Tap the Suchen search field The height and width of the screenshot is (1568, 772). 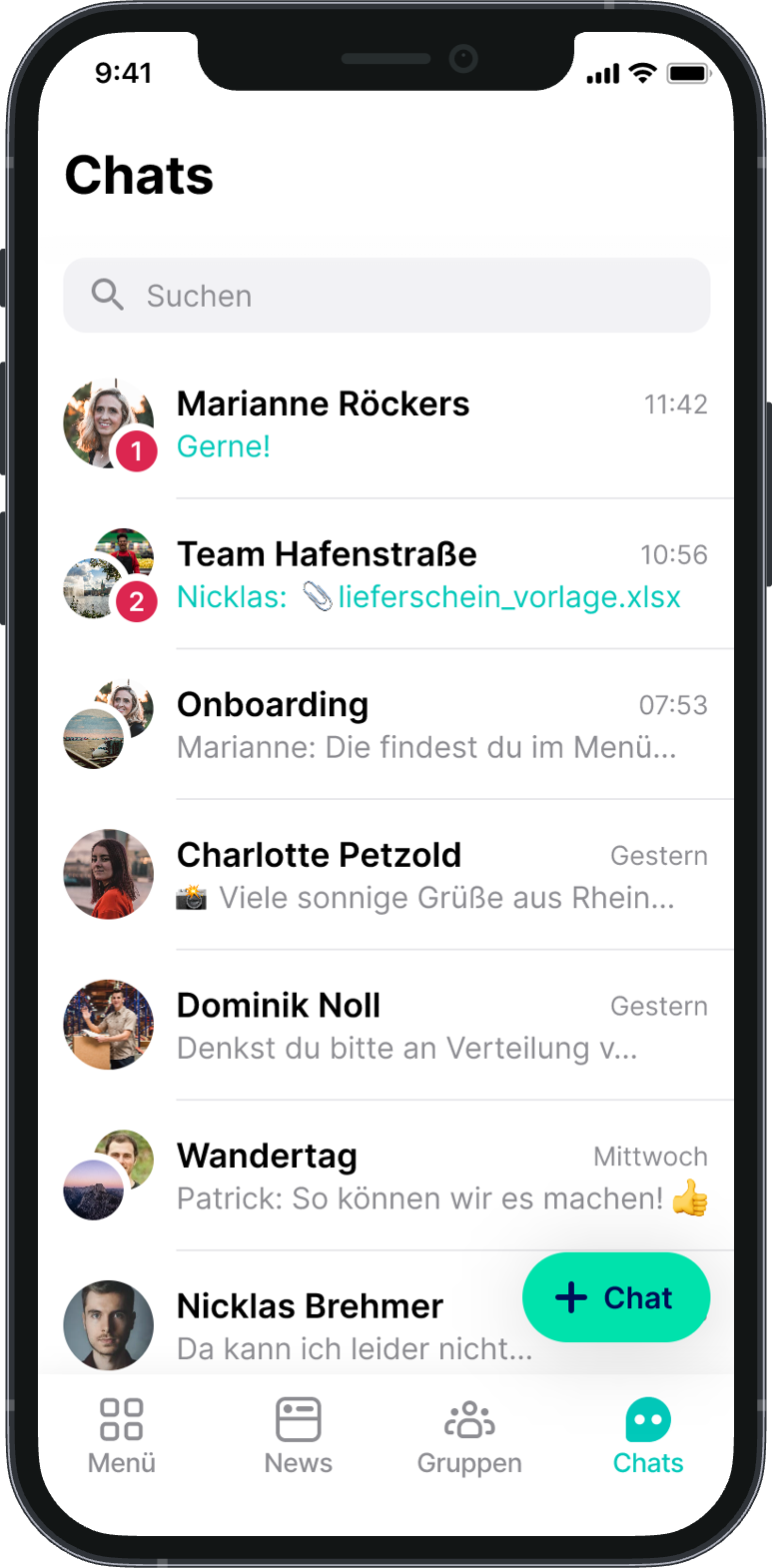pos(386,296)
